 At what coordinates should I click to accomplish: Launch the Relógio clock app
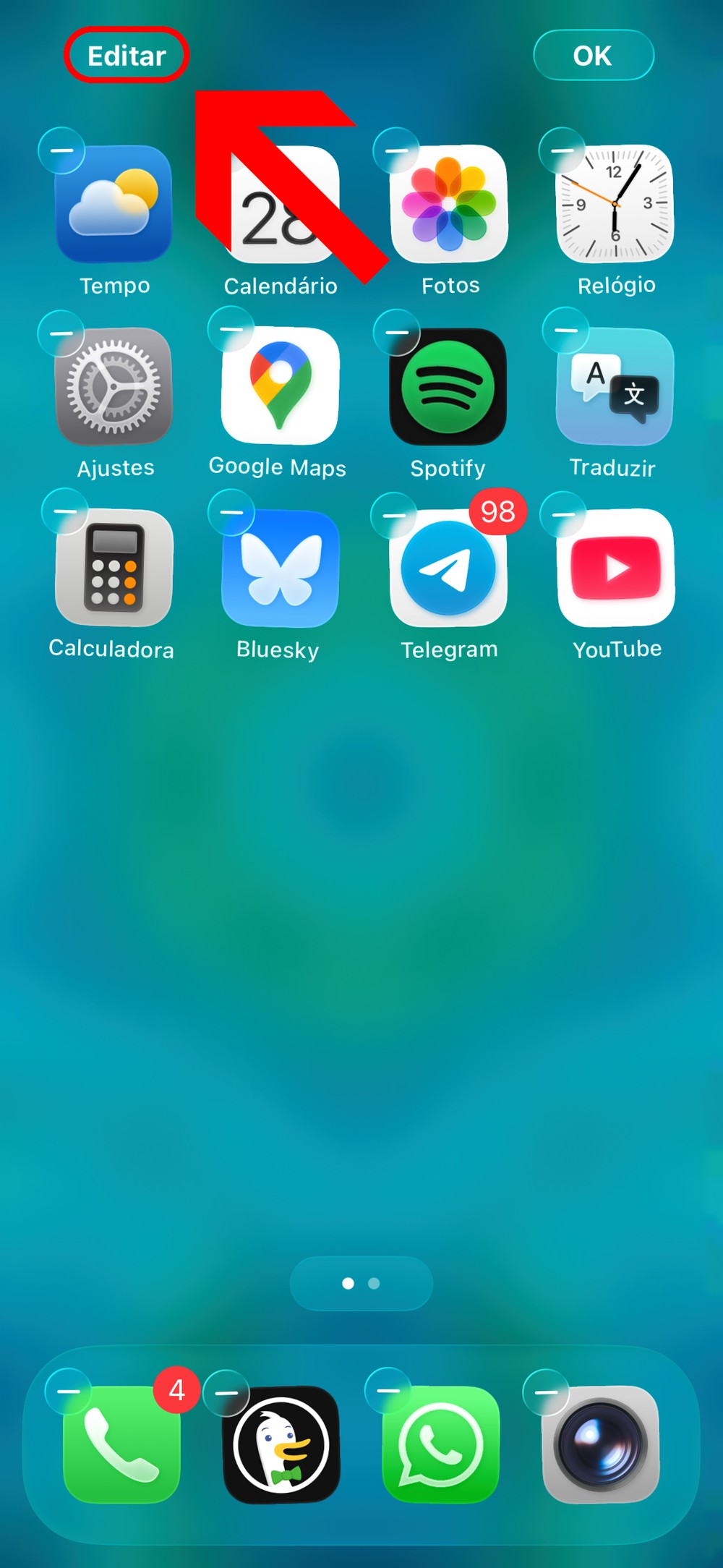[615, 204]
